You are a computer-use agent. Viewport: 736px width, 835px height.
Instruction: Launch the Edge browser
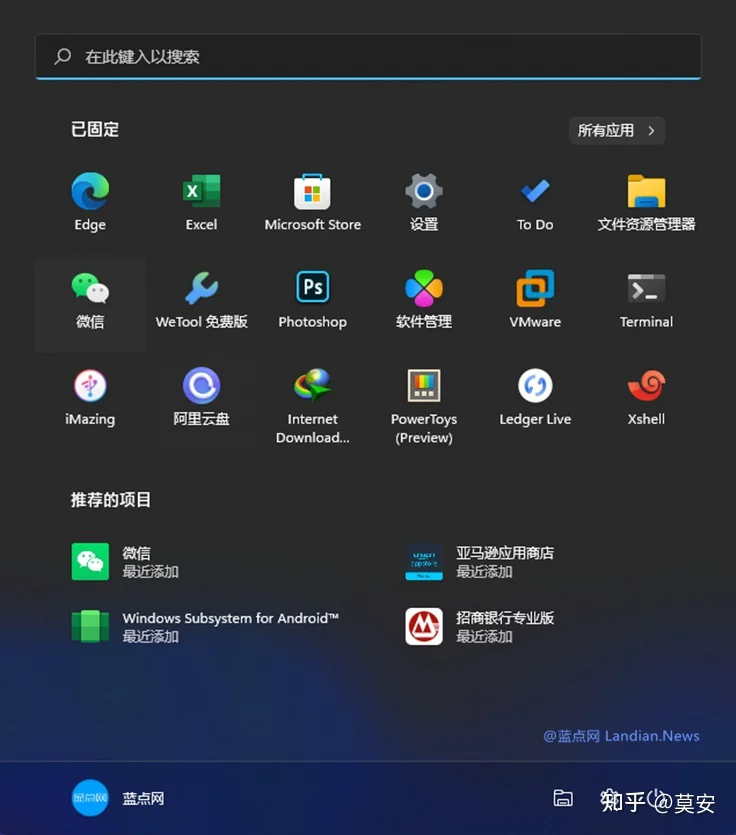[90, 202]
